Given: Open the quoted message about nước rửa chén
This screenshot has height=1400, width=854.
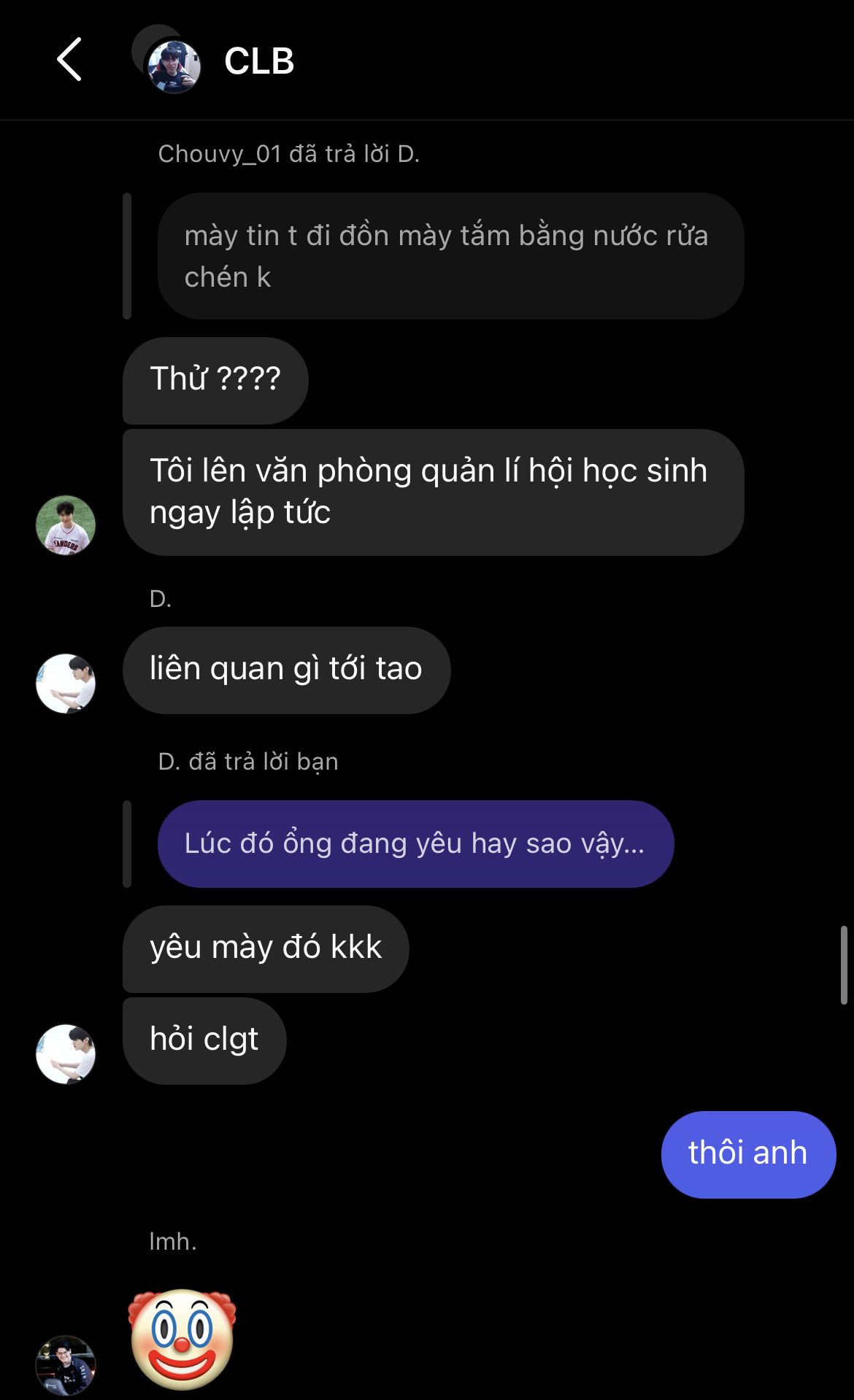Looking at the screenshot, I should [x=450, y=256].
